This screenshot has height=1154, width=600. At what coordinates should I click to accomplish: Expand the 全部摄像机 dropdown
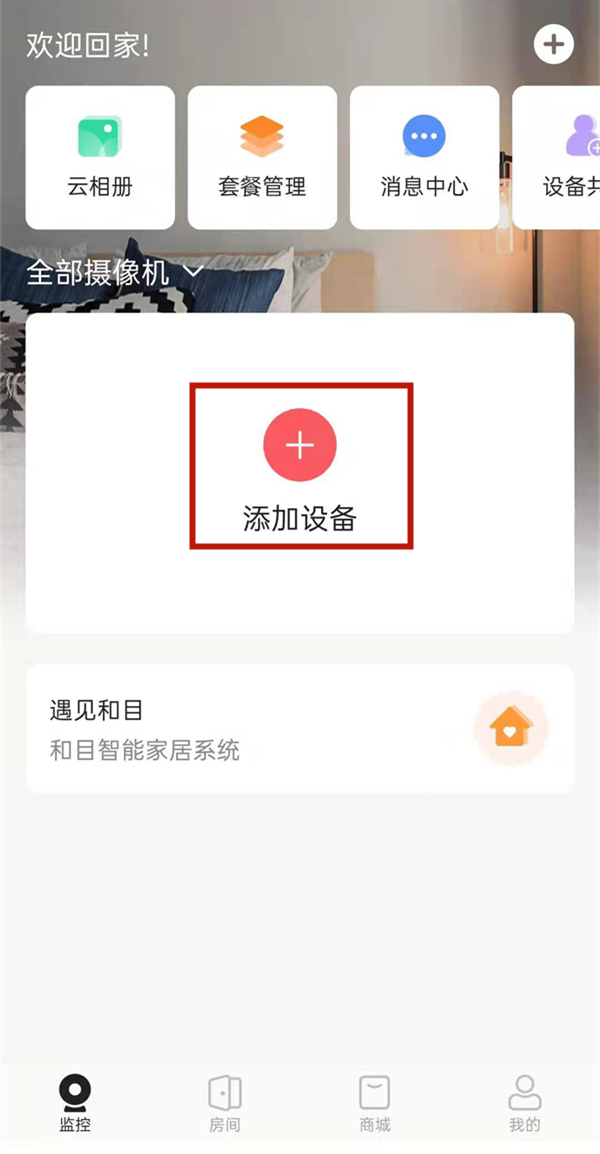click(115, 272)
